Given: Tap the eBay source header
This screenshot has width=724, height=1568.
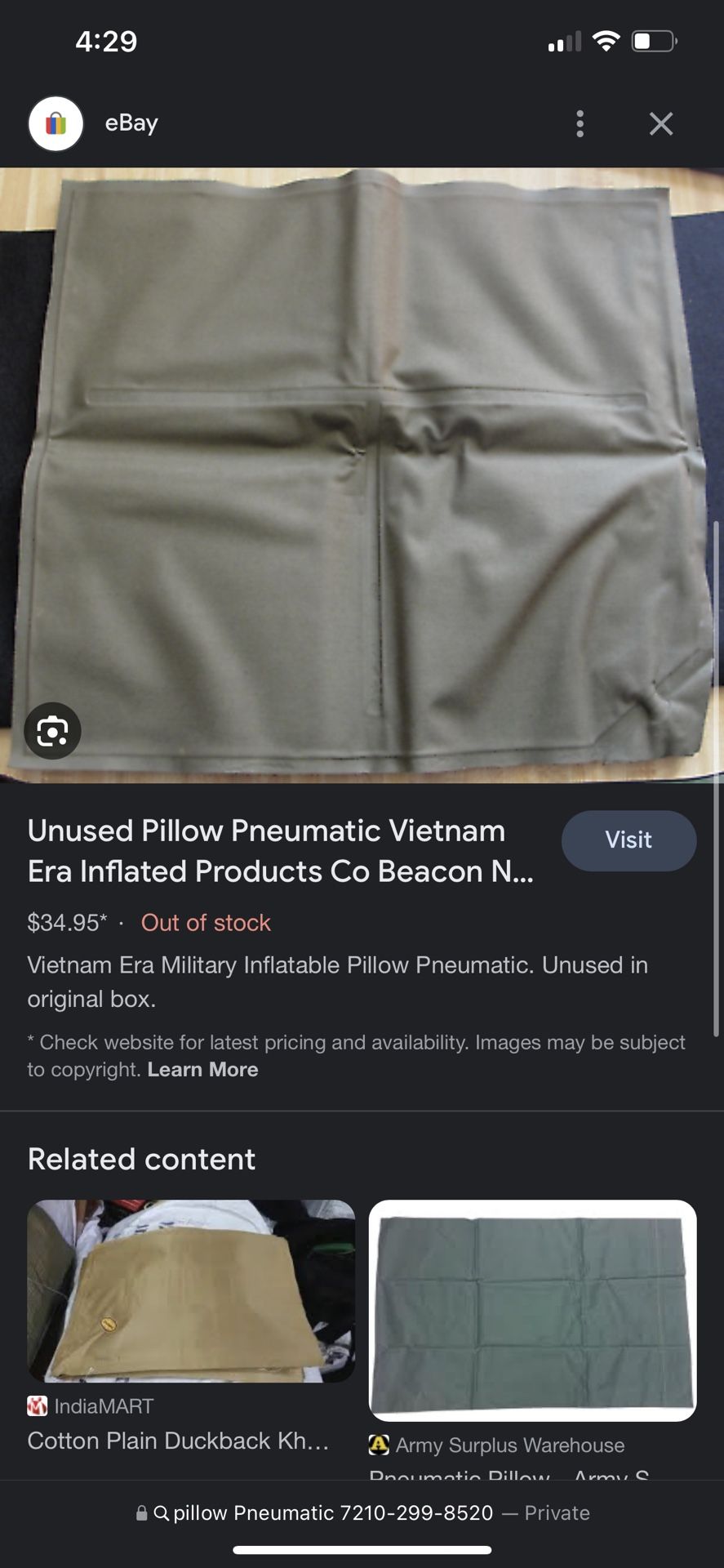Looking at the screenshot, I should point(131,123).
